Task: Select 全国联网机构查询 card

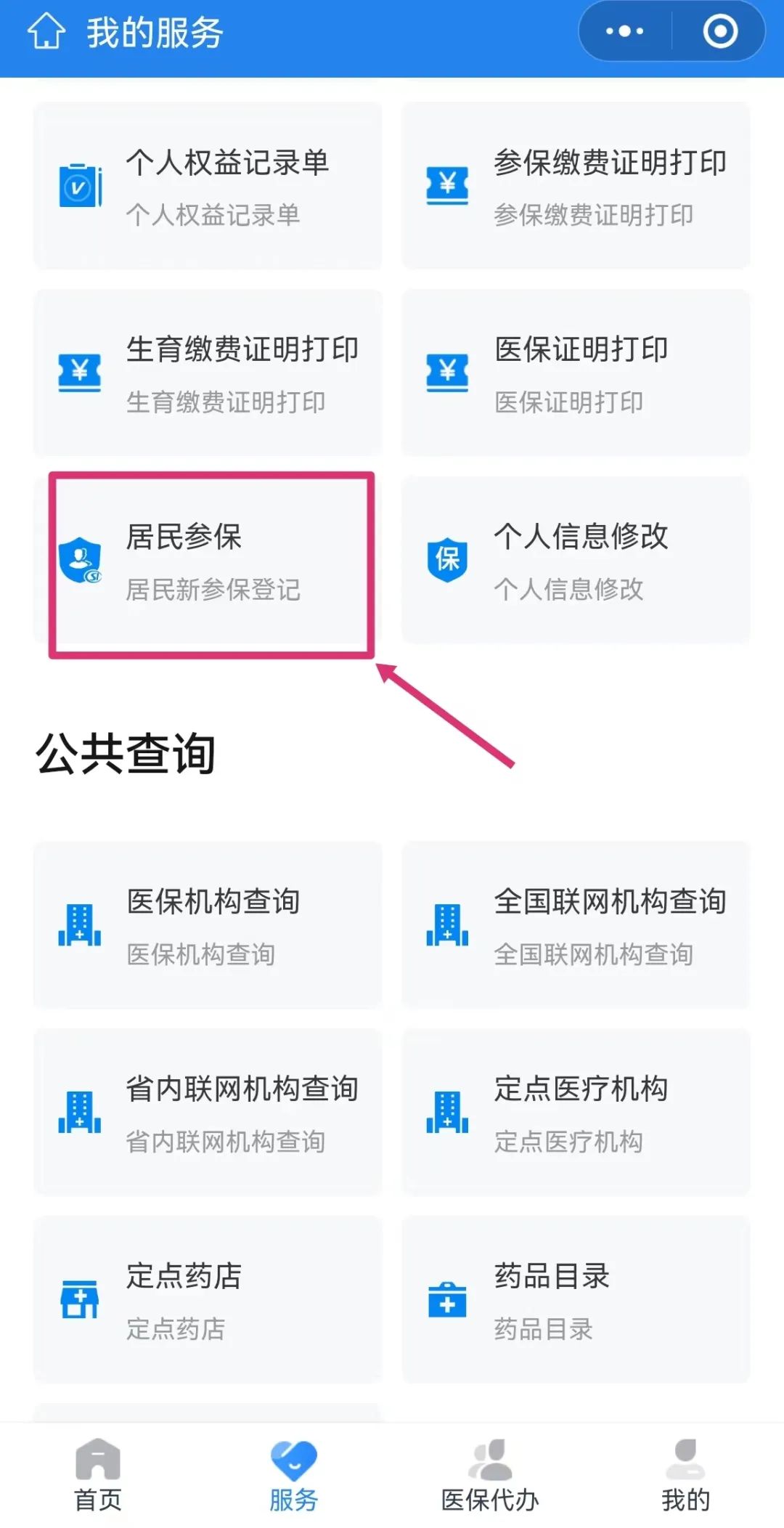Action: point(576,924)
